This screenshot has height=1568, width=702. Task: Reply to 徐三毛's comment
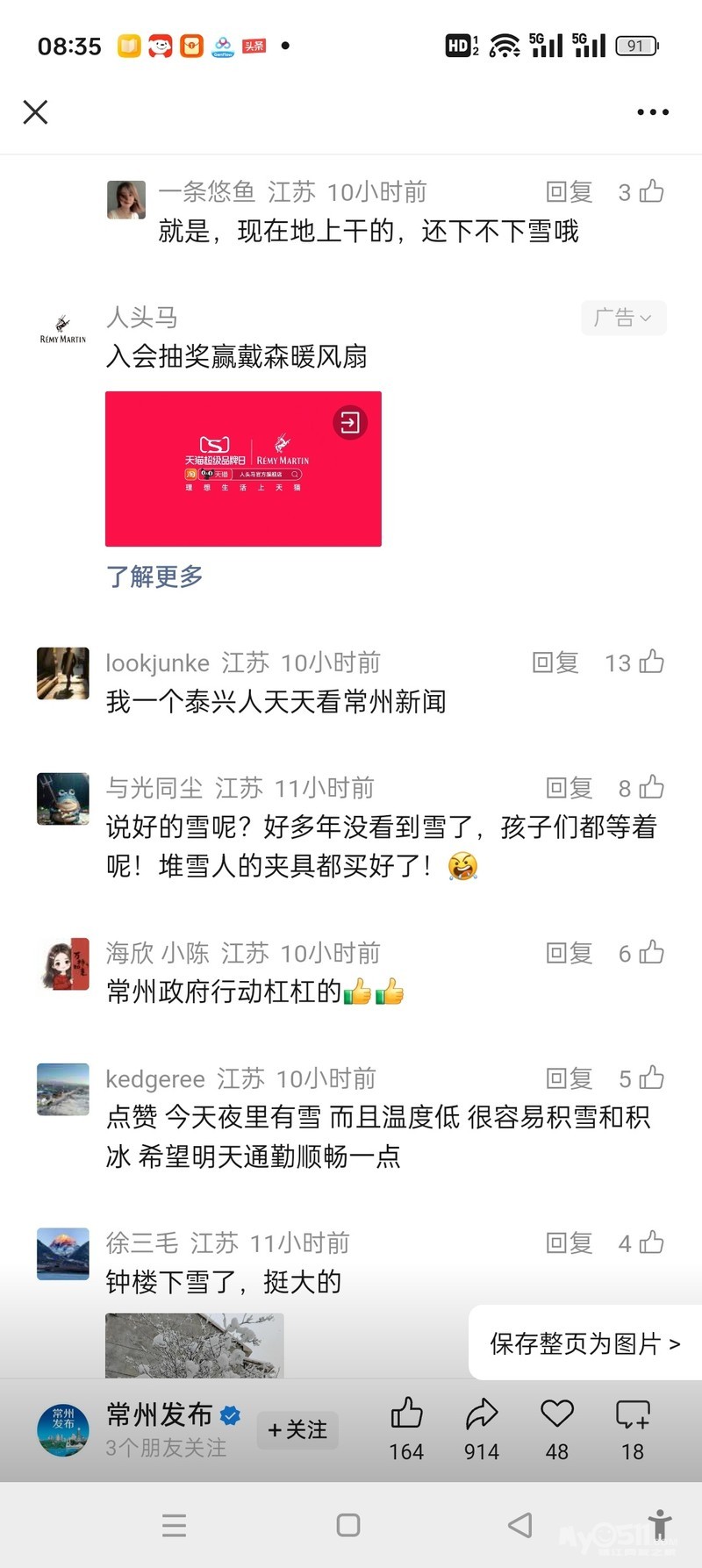click(569, 1242)
